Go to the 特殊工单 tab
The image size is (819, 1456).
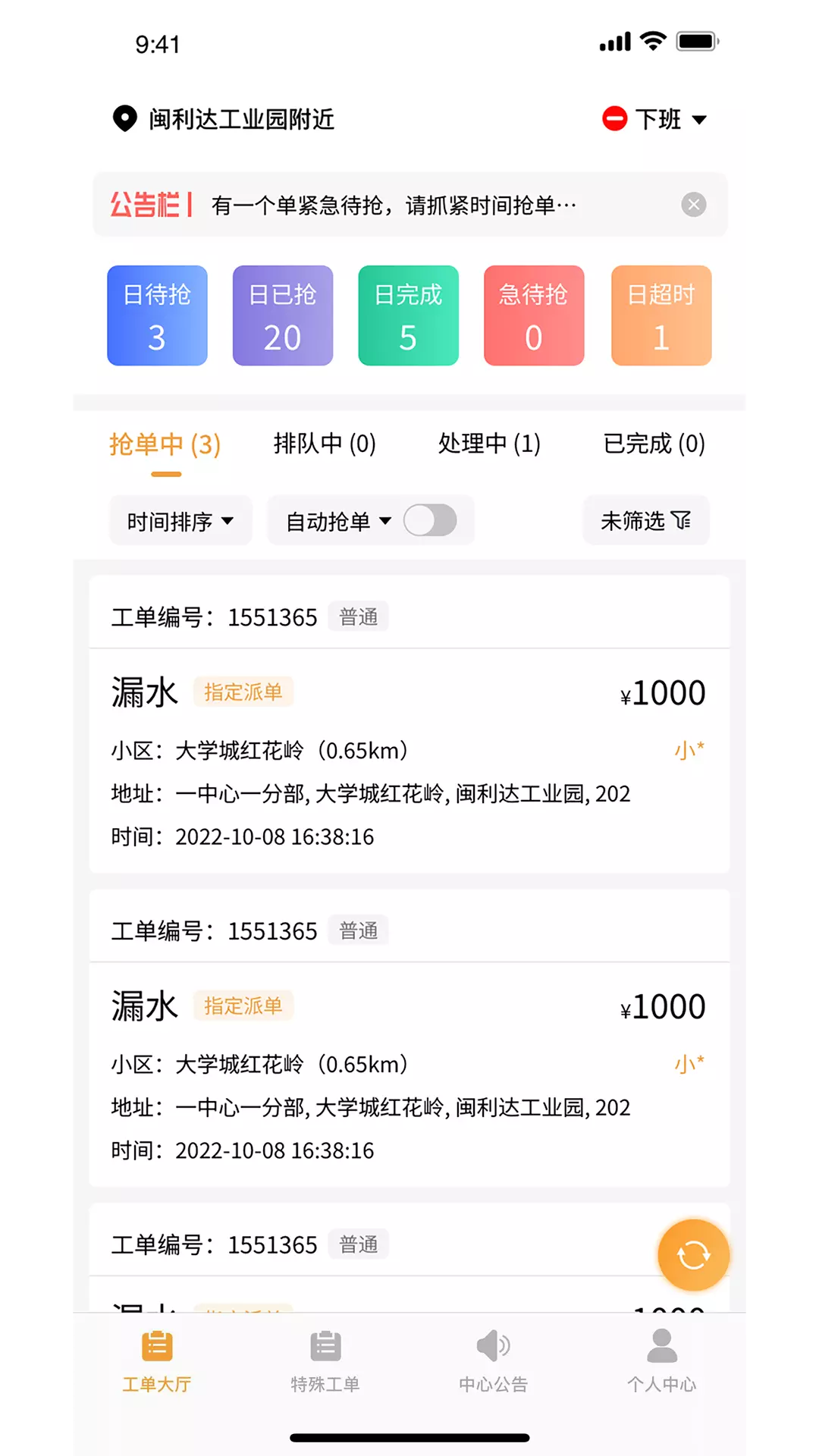tap(325, 1362)
